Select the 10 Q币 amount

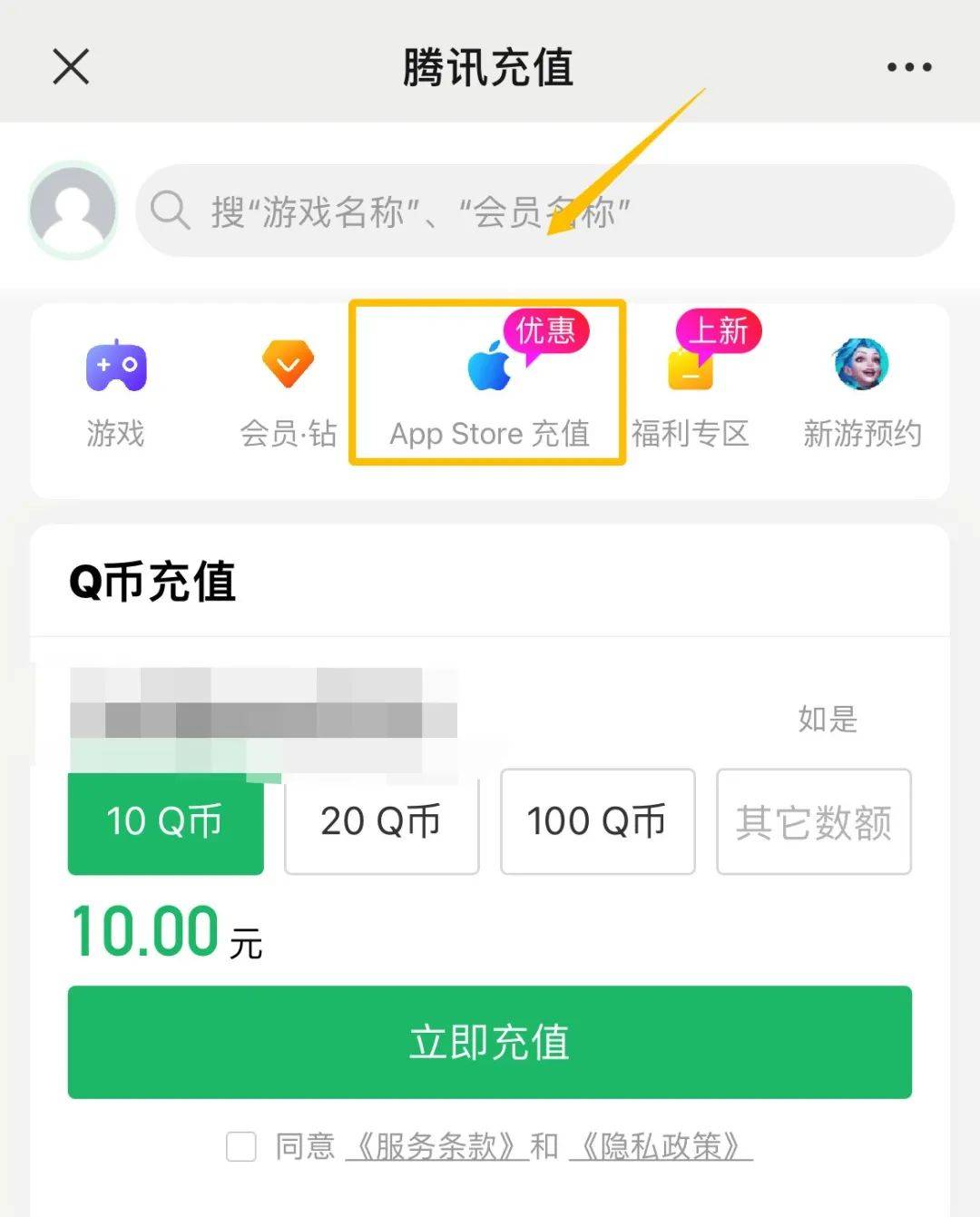[165, 821]
